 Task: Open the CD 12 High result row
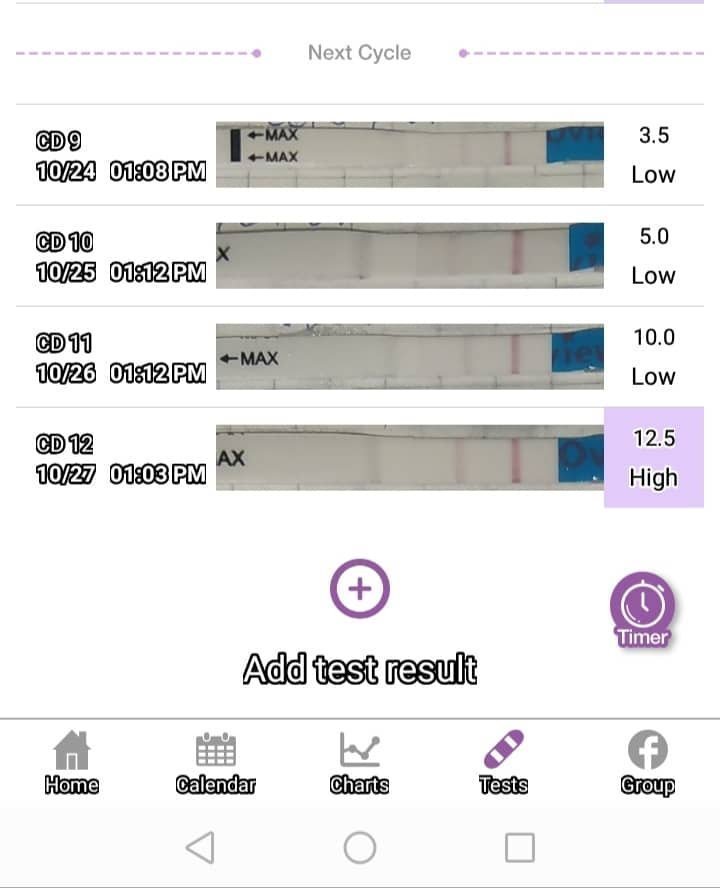(360, 458)
